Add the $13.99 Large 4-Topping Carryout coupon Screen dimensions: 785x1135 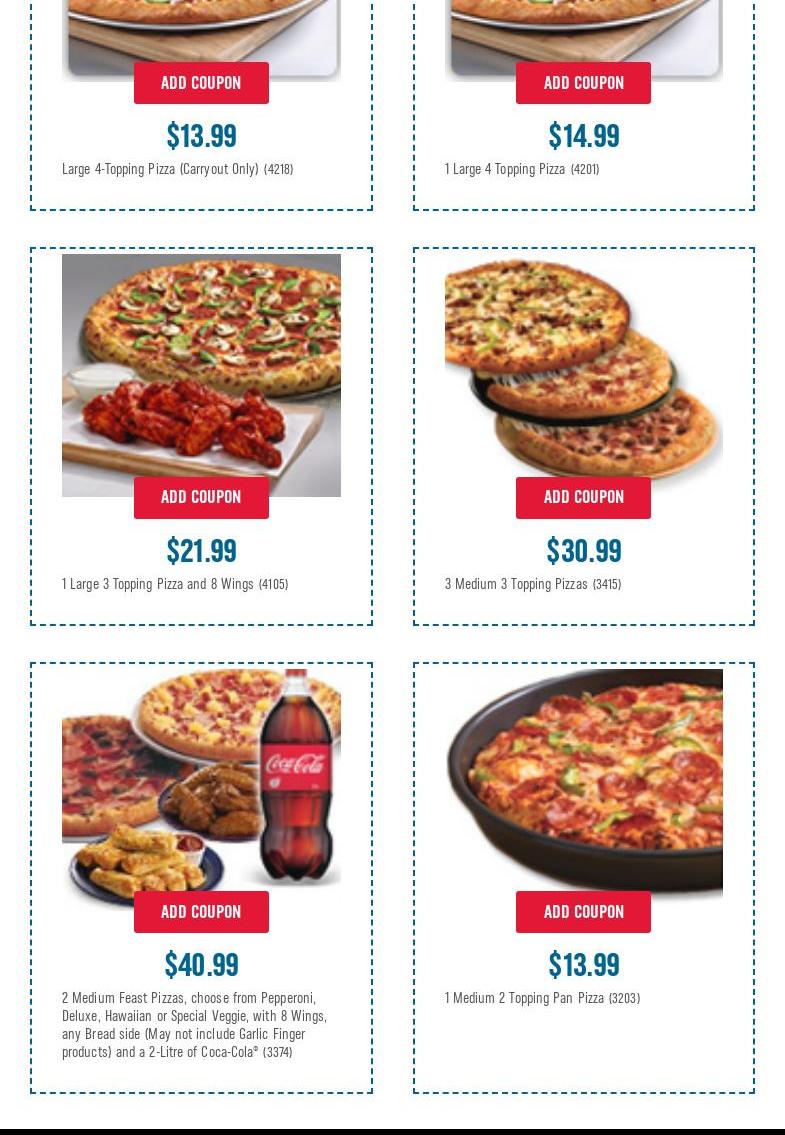pyautogui.click(x=201, y=83)
